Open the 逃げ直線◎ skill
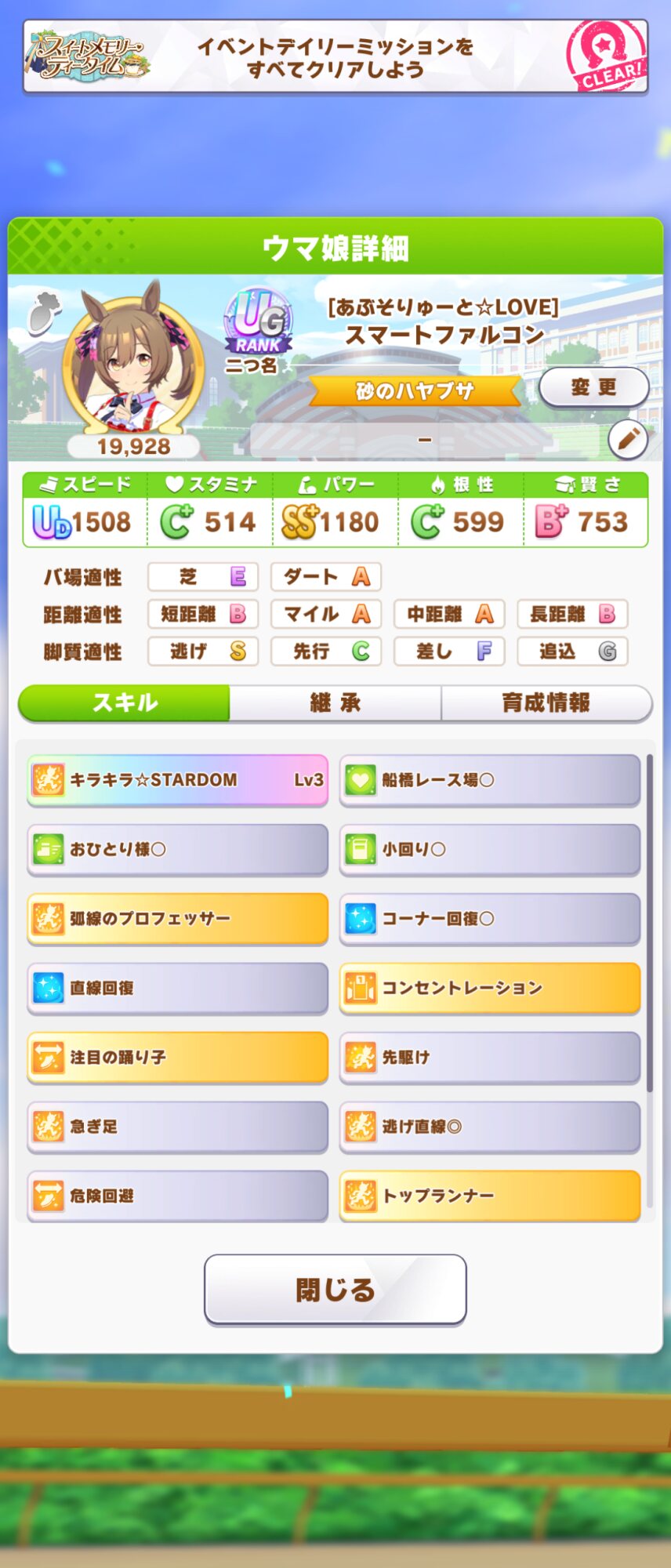 (x=489, y=1127)
